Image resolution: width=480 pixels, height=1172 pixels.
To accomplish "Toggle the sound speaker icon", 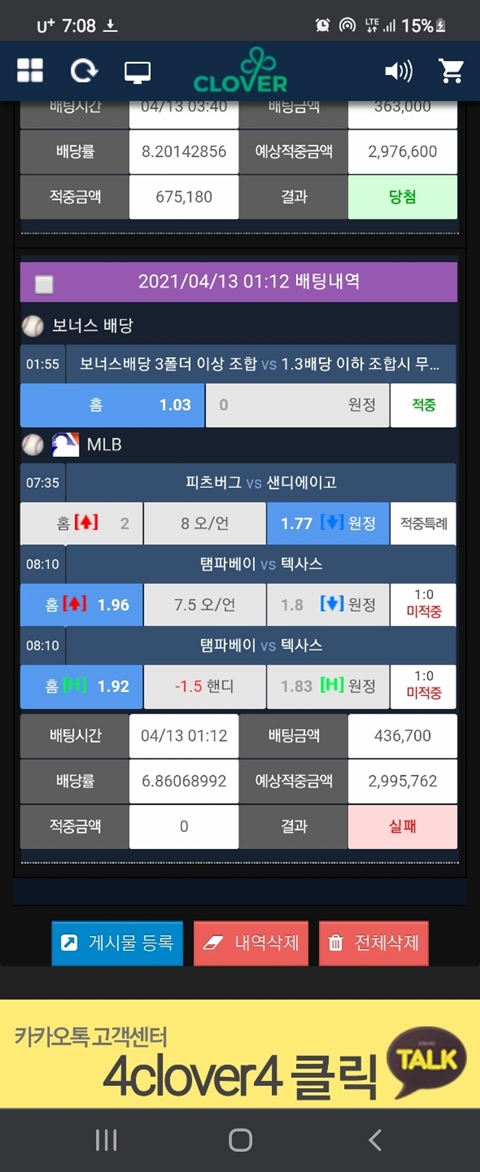I will tap(399, 71).
